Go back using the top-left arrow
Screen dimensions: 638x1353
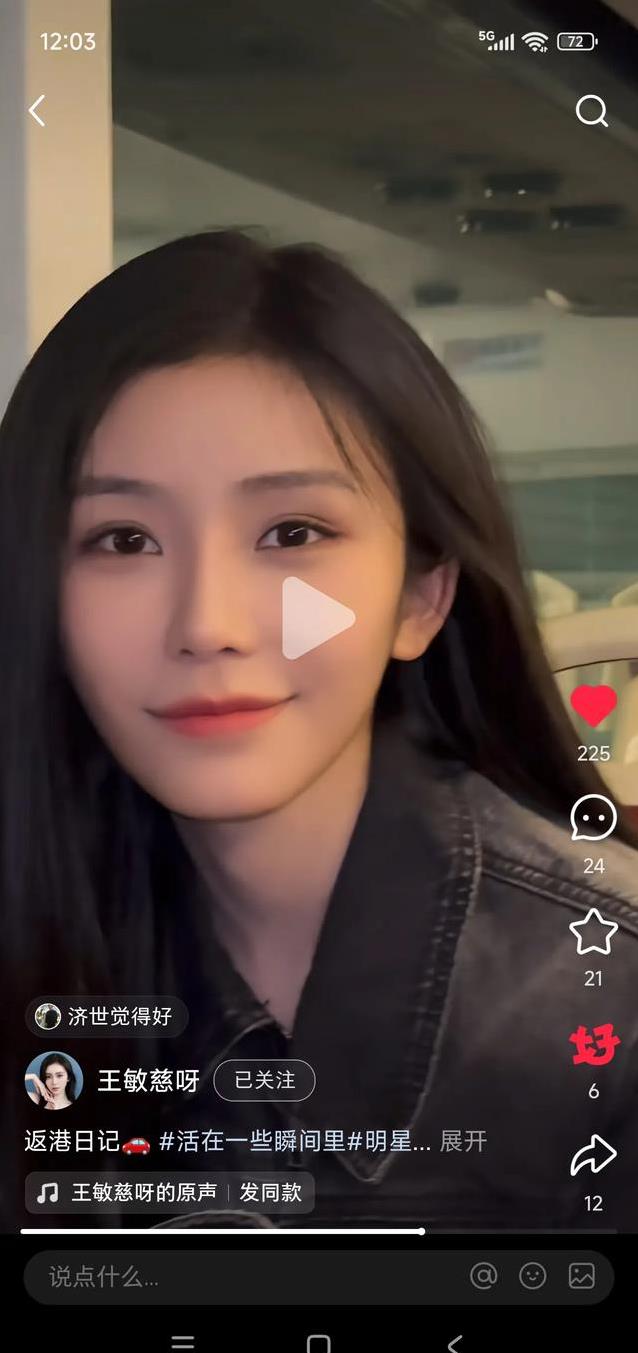tap(37, 110)
